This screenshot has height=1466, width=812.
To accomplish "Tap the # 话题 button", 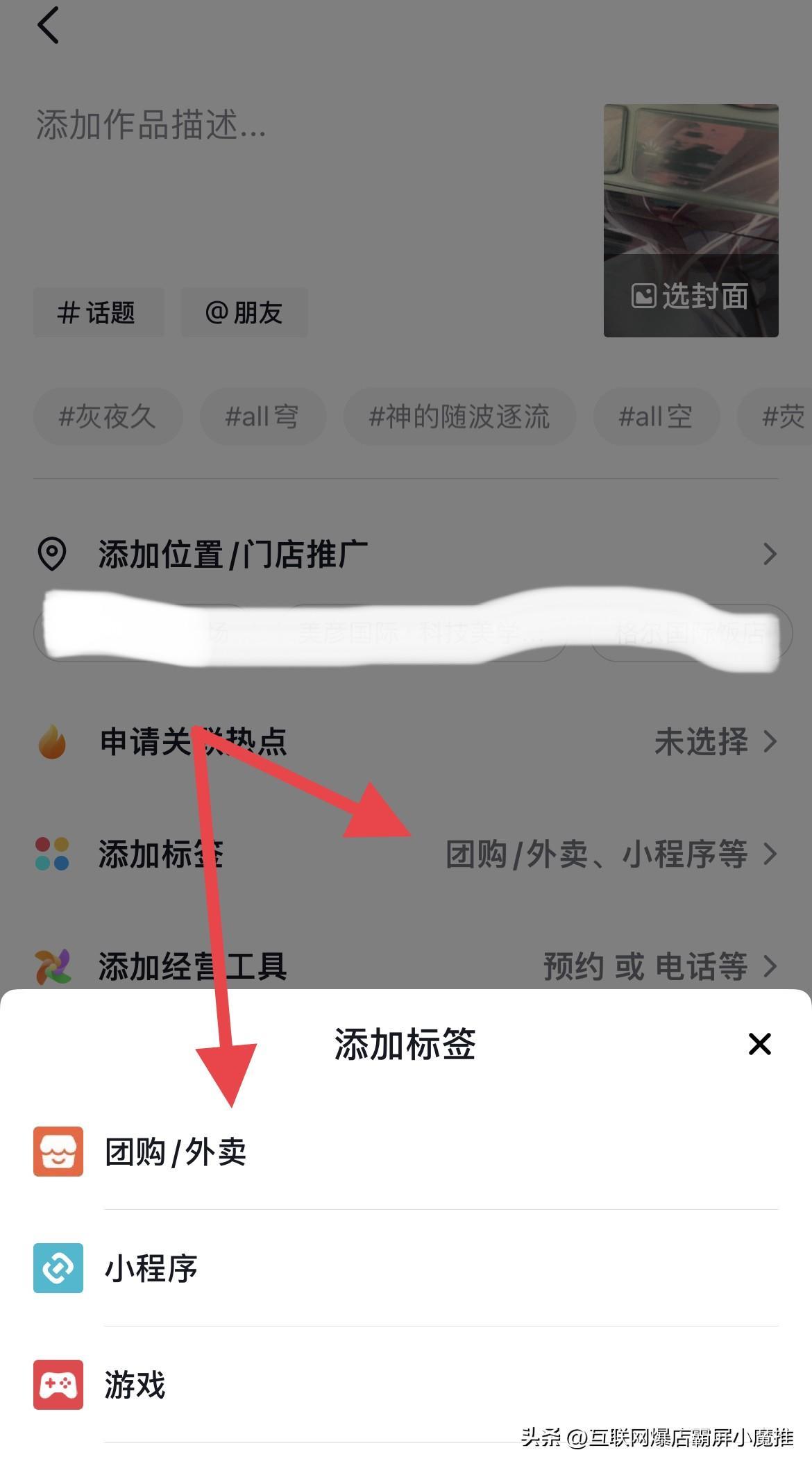I will pyautogui.click(x=99, y=313).
